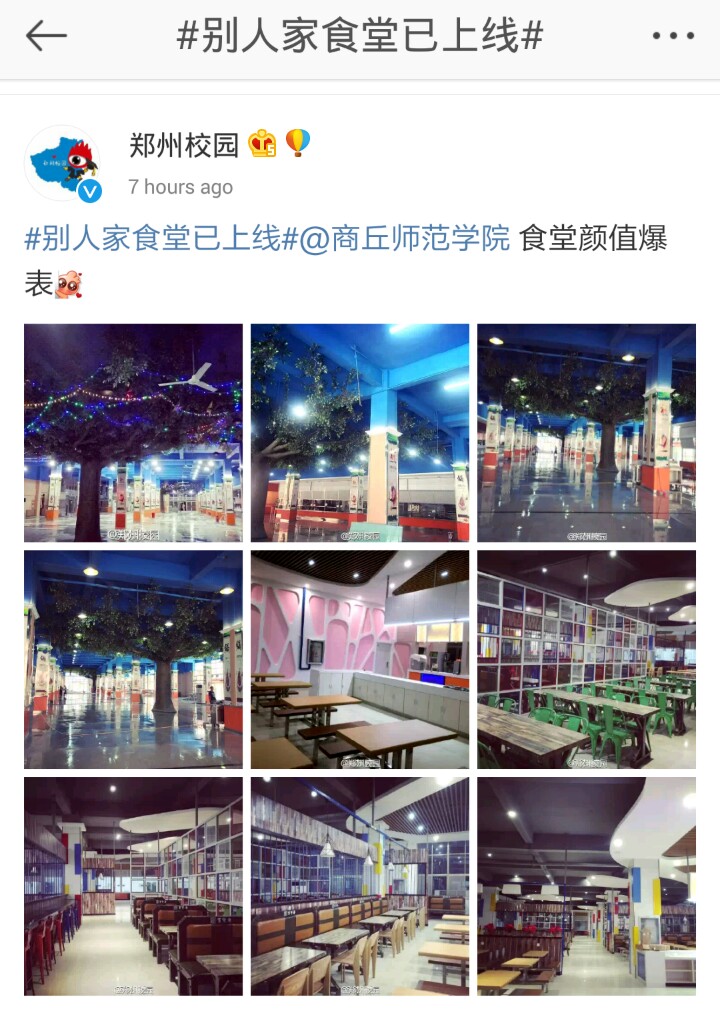Open photo with curved white ceiling and yellow-blue pillar
Screen dimensions: 720x1010
pyautogui.click(x=586, y=886)
